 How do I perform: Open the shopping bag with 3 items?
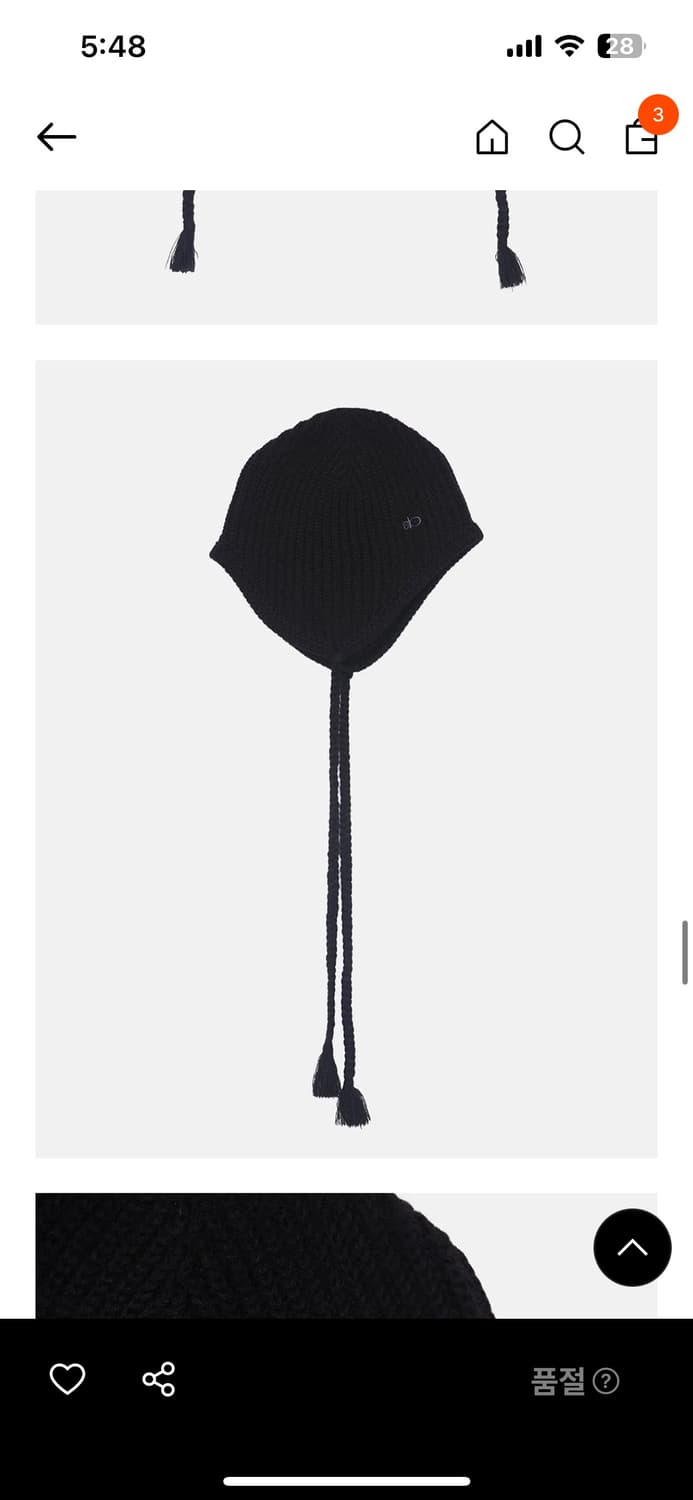[641, 137]
